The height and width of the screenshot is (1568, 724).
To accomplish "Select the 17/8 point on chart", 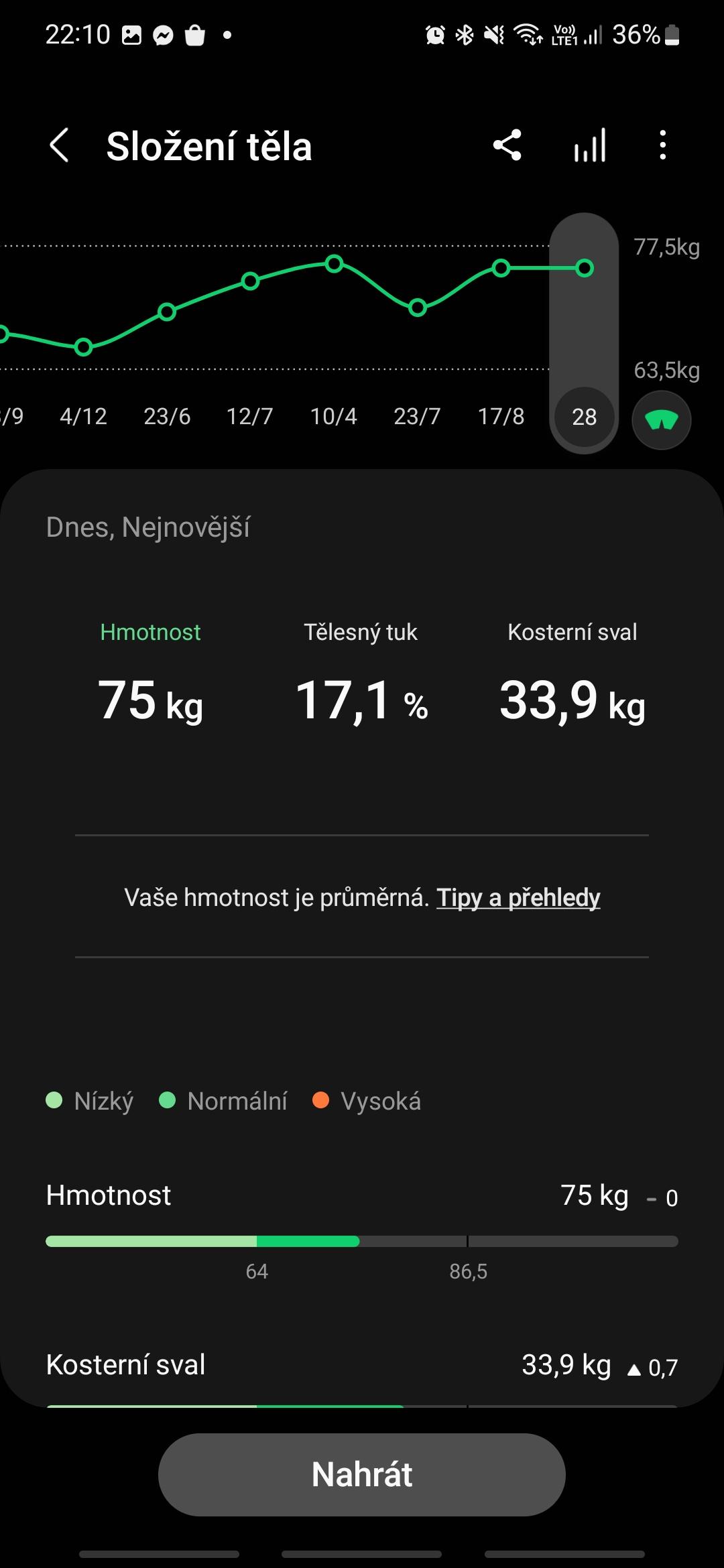I will 501,268.
